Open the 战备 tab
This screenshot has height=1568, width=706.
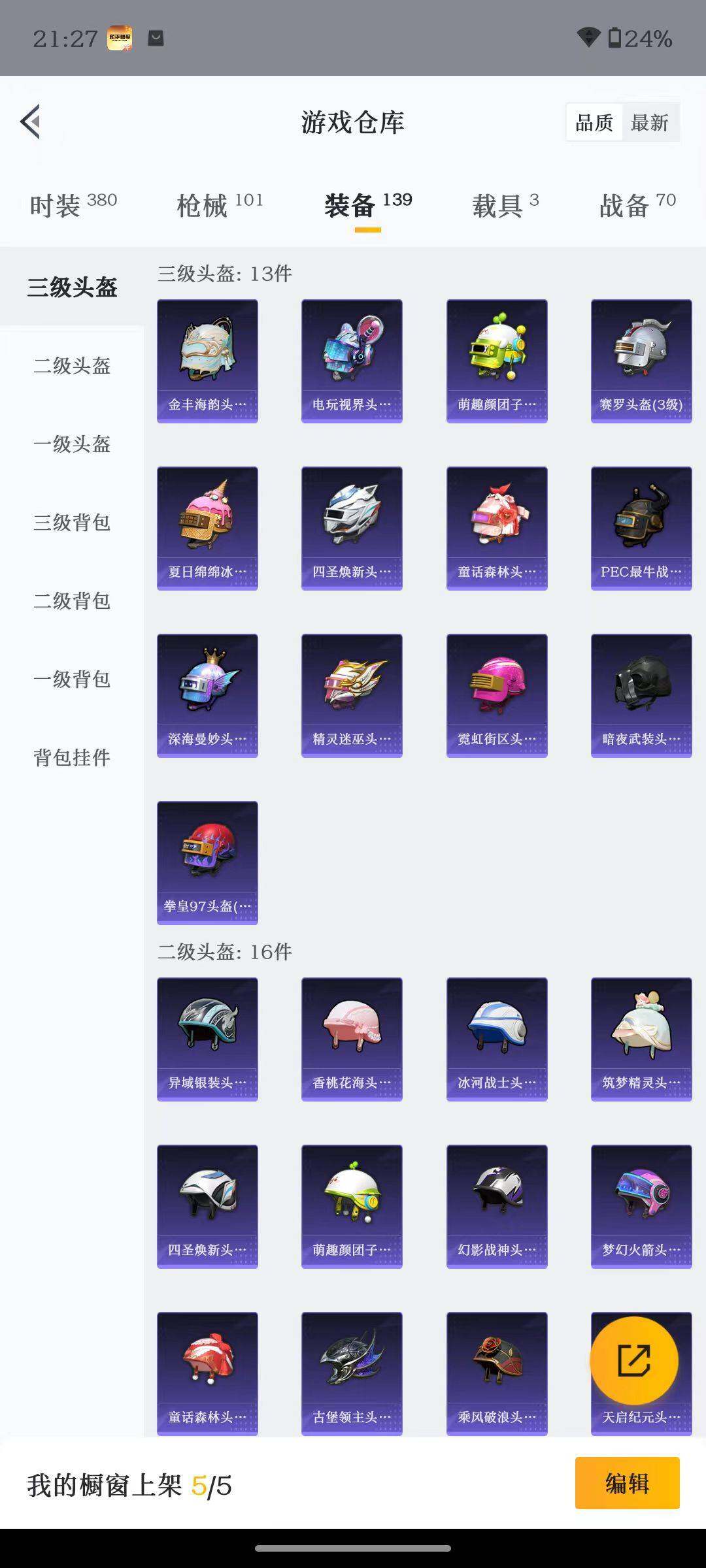point(637,205)
